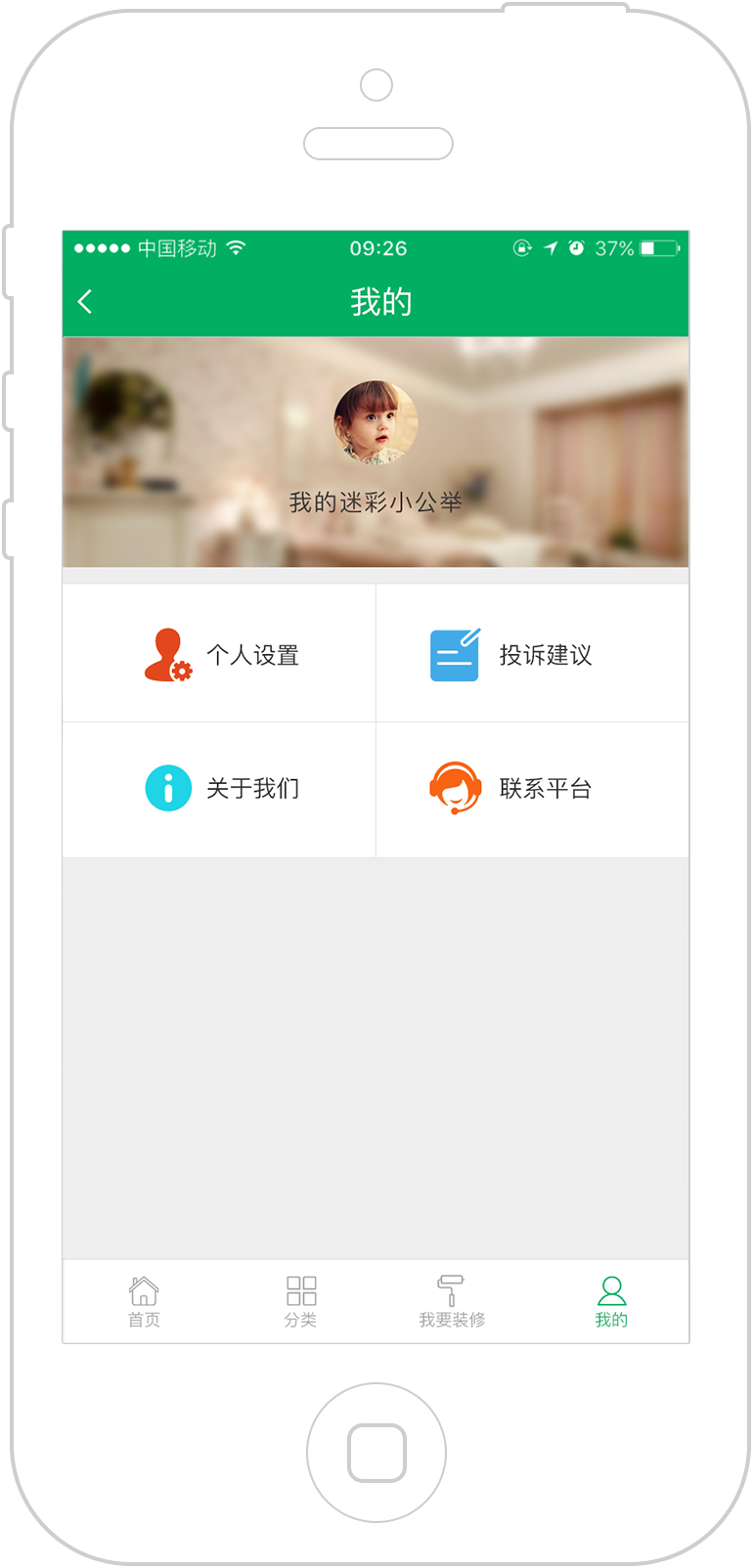Go back using the header arrow
Image resolution: width=753 pixels, height=1568 pixels.
(85, 301)
